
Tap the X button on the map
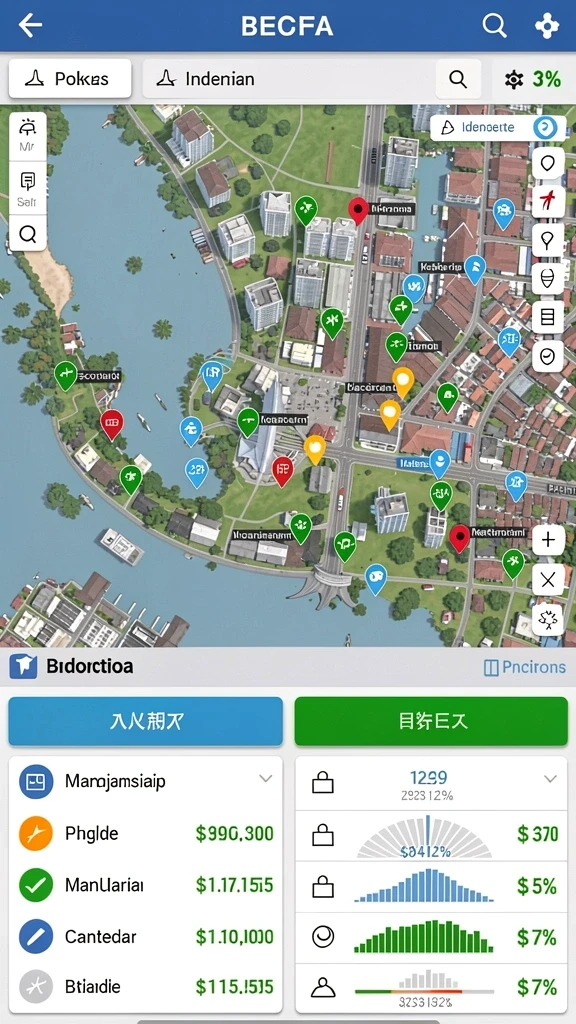(x=548, y=579)
